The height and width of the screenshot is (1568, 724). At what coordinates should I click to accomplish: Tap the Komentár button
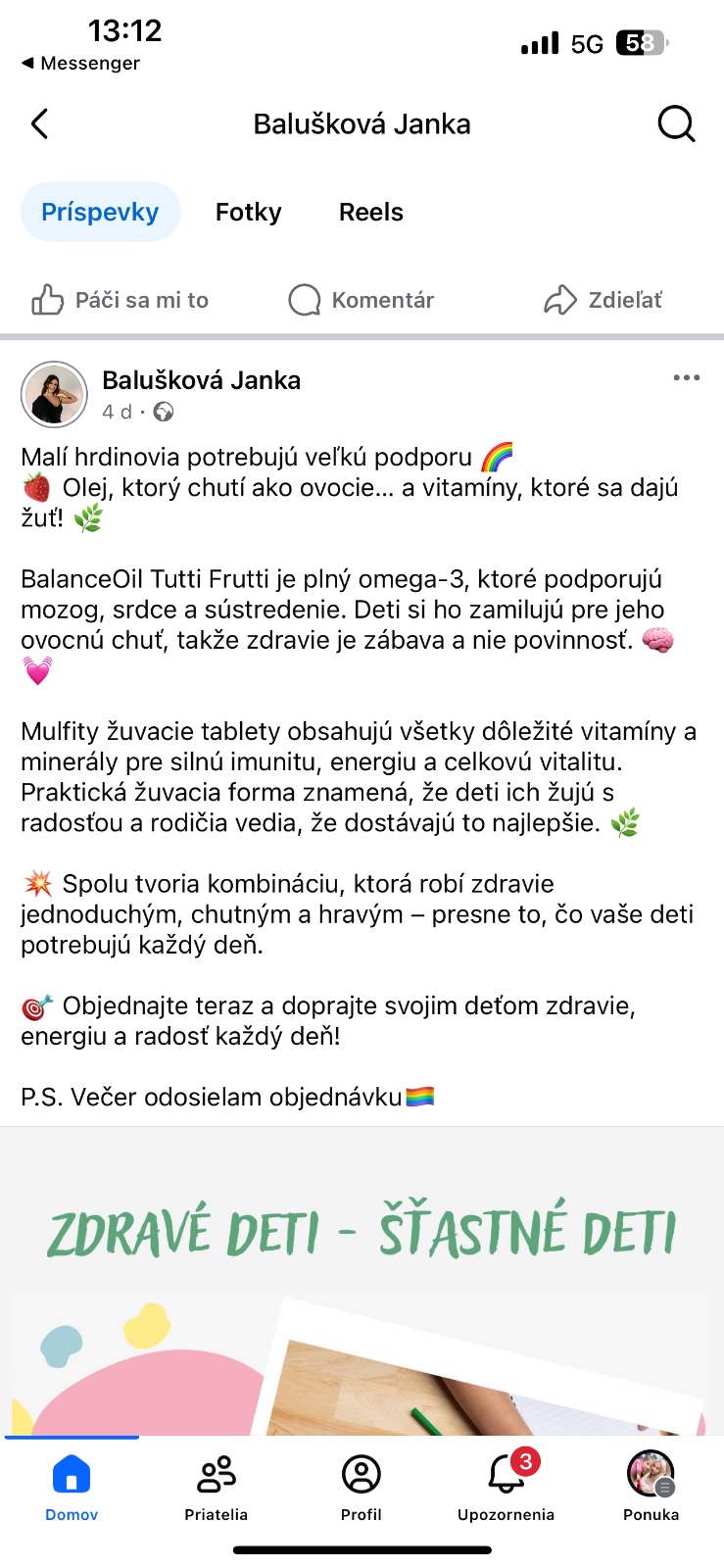coord(362,300)
